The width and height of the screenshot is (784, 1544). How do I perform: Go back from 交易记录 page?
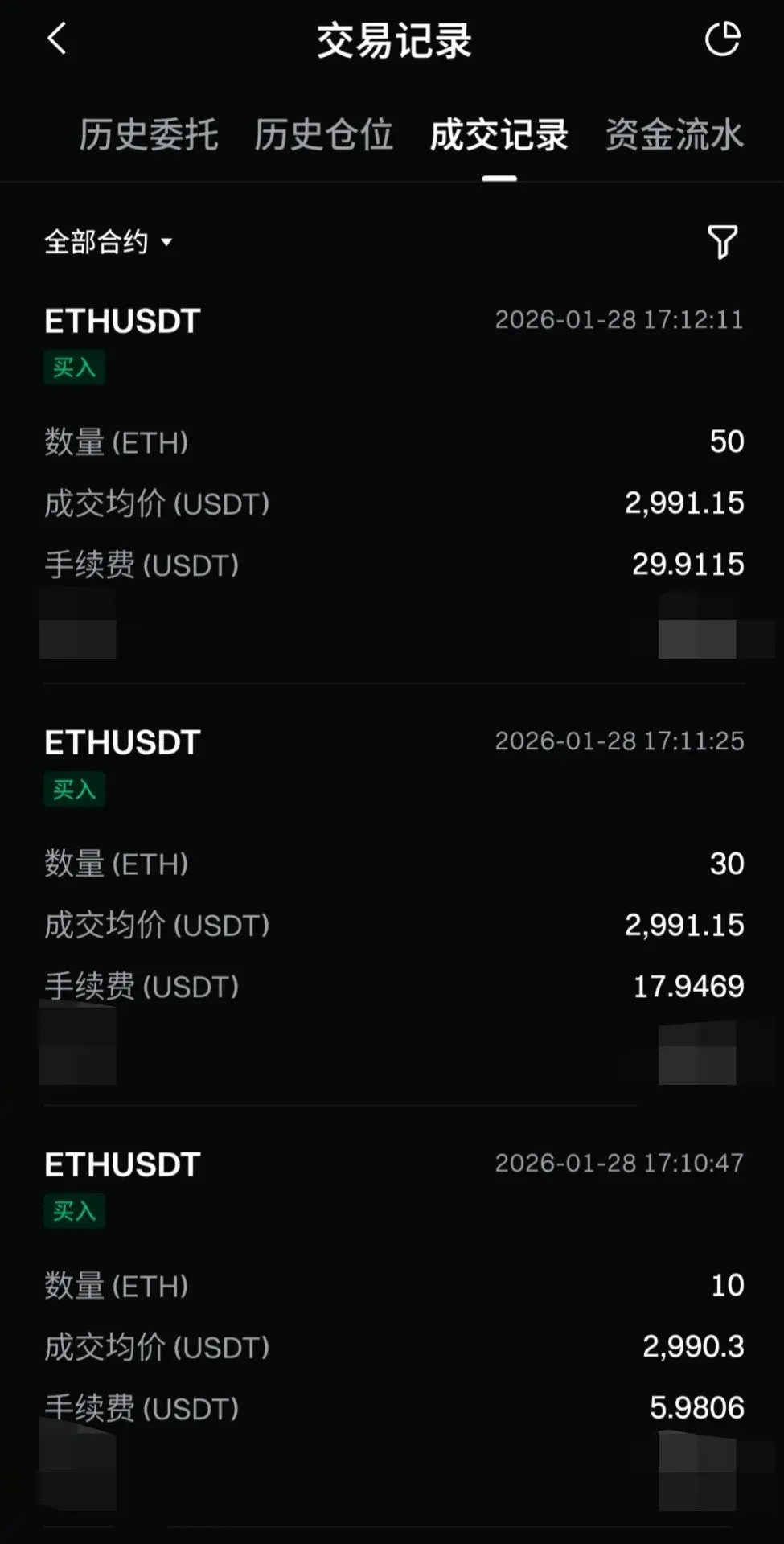click(56, 39)
